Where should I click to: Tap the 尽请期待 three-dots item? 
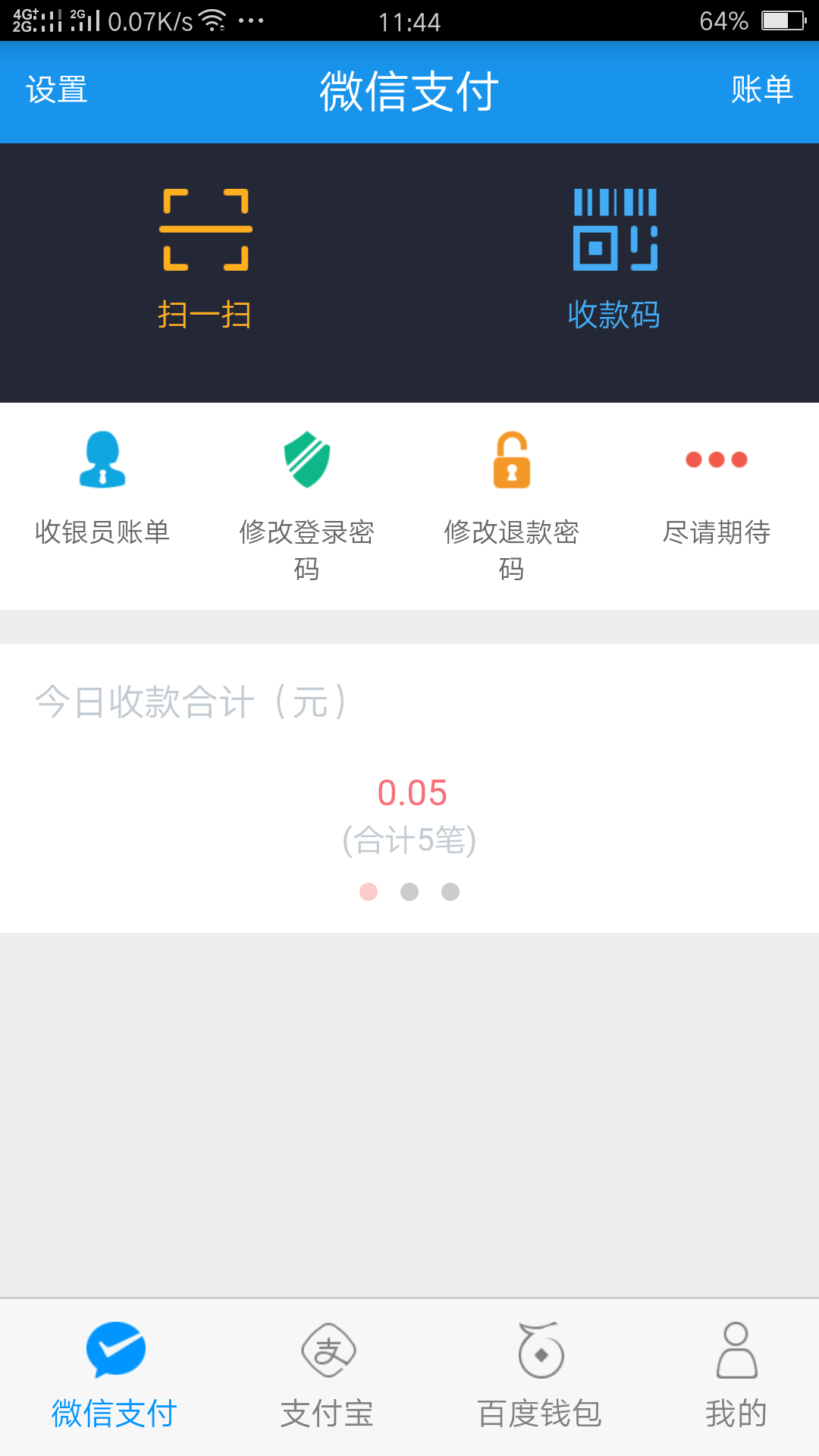717,493
